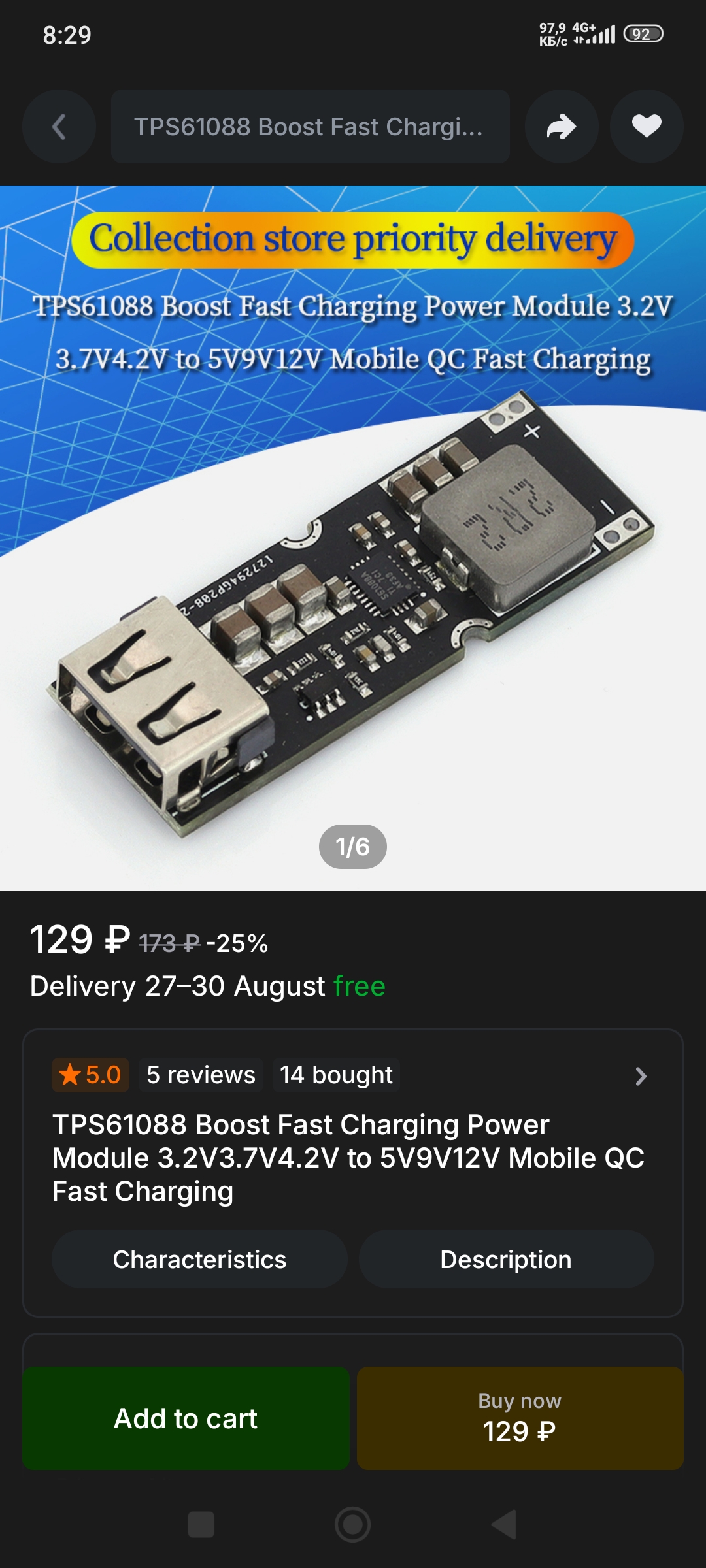Tap the system home button
Viewport: 706px width, 1568px height.
[353, 1525]
